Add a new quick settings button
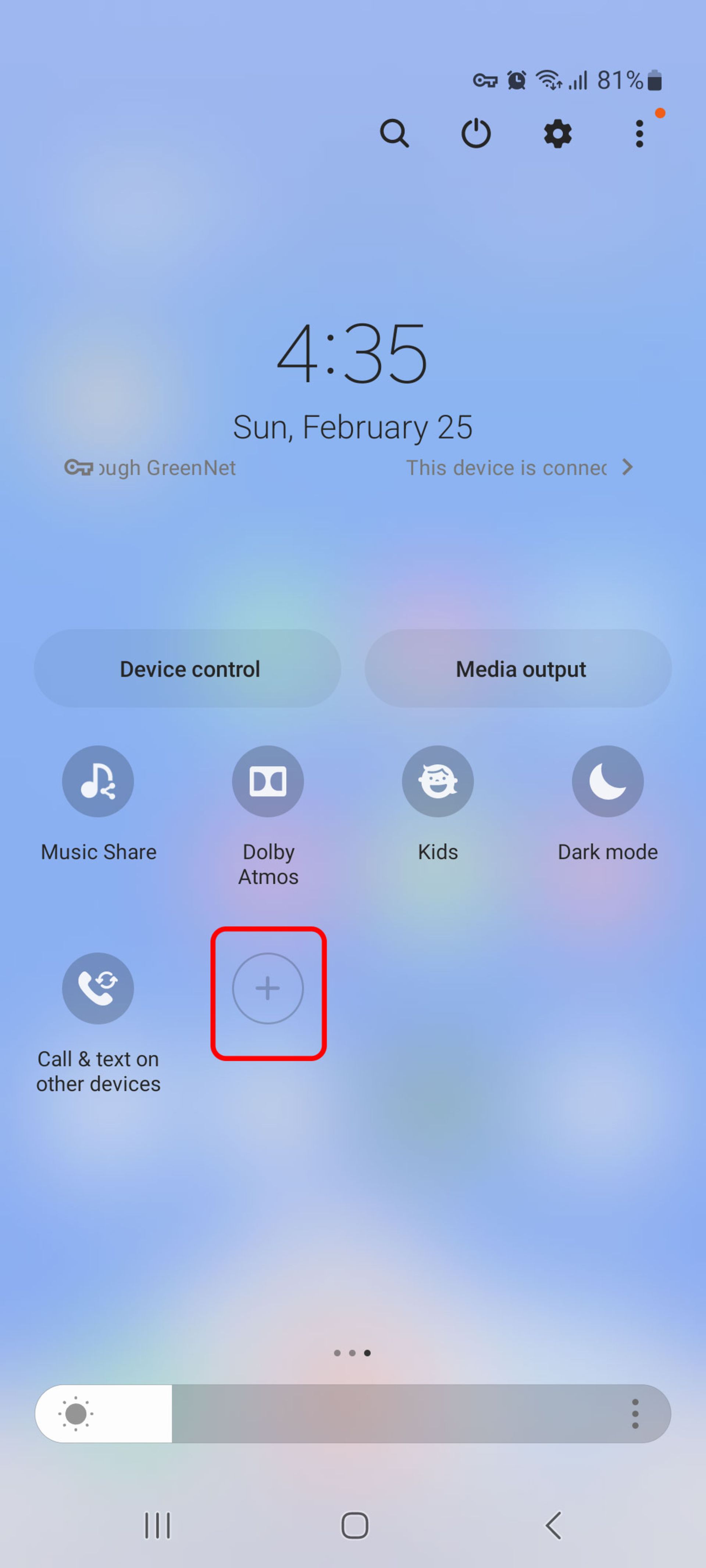 (268, 988)
